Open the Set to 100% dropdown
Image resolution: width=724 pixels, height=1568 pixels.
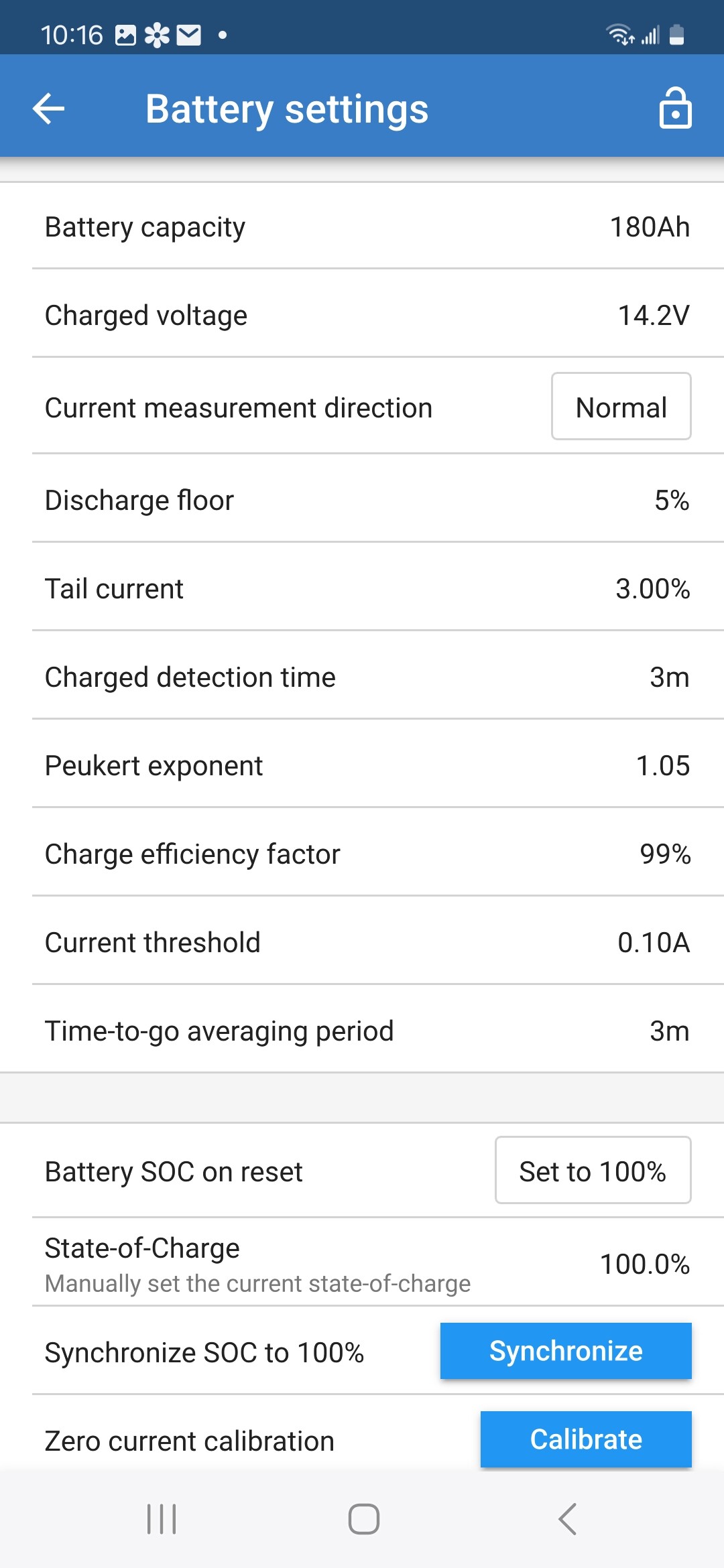(x=593, y=1171)
